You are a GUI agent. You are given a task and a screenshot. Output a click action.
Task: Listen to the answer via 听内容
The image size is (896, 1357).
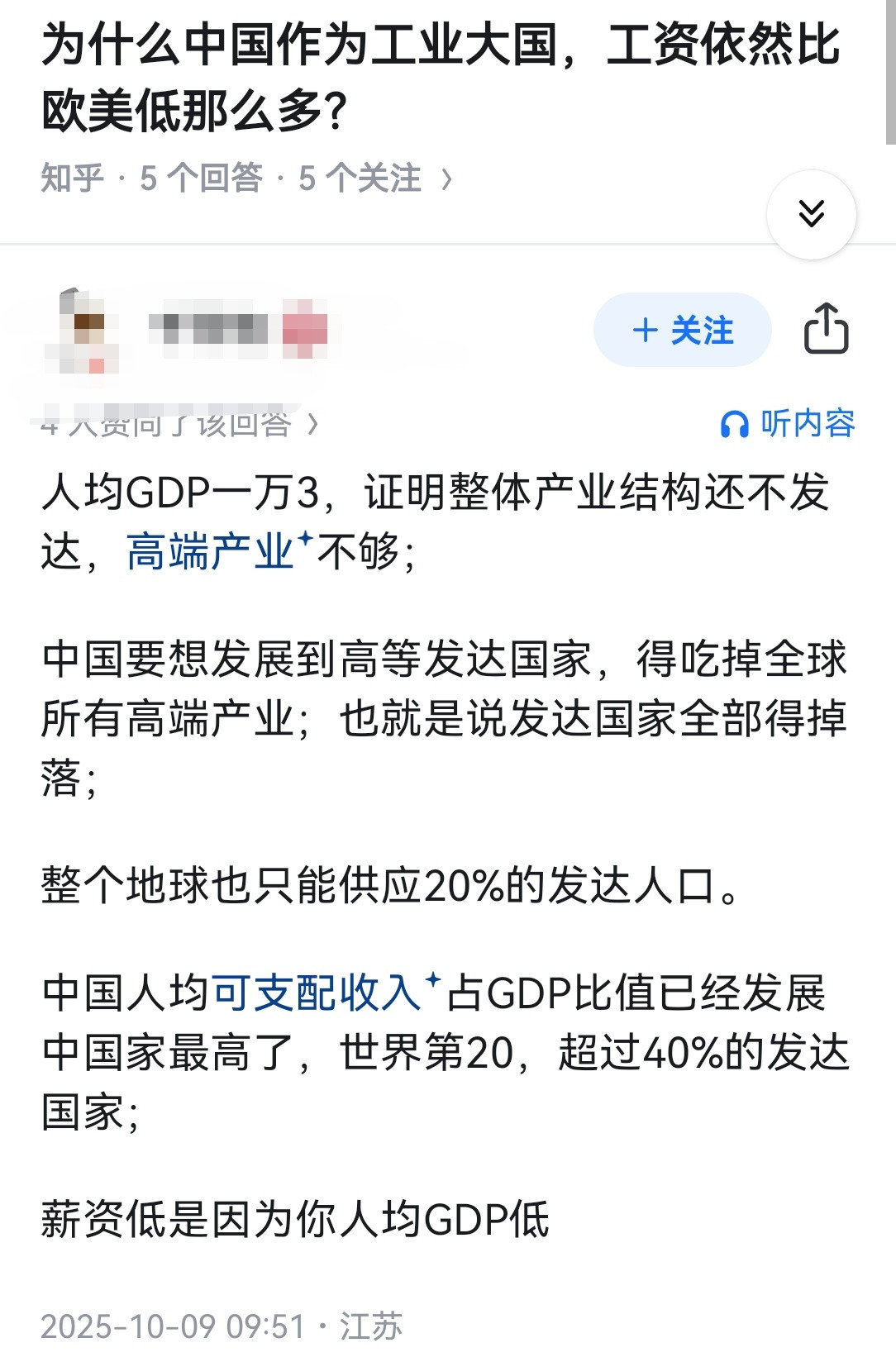[x=788, y=423]
